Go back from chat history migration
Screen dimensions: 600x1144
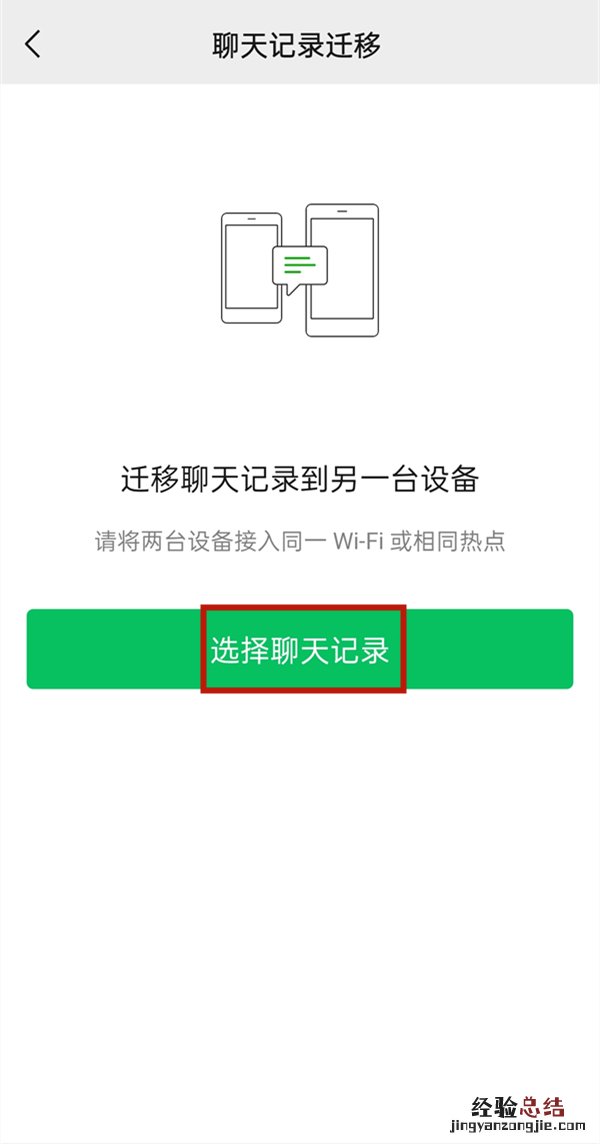point(34,44)
